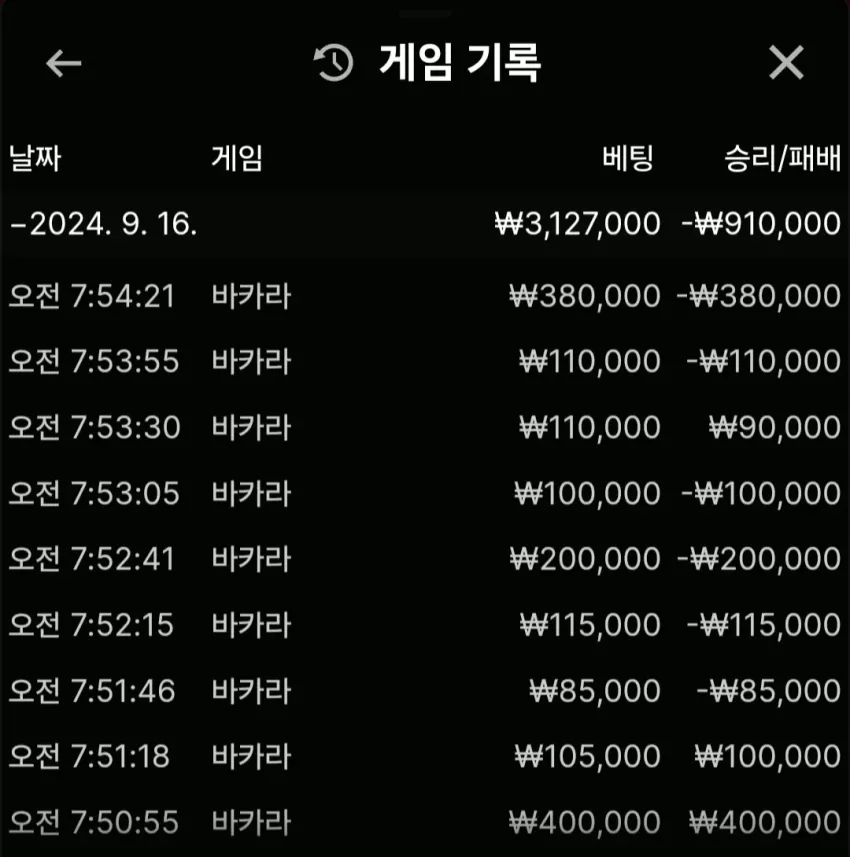Open the 7:50:55 baccarat record

pos(425,822)
